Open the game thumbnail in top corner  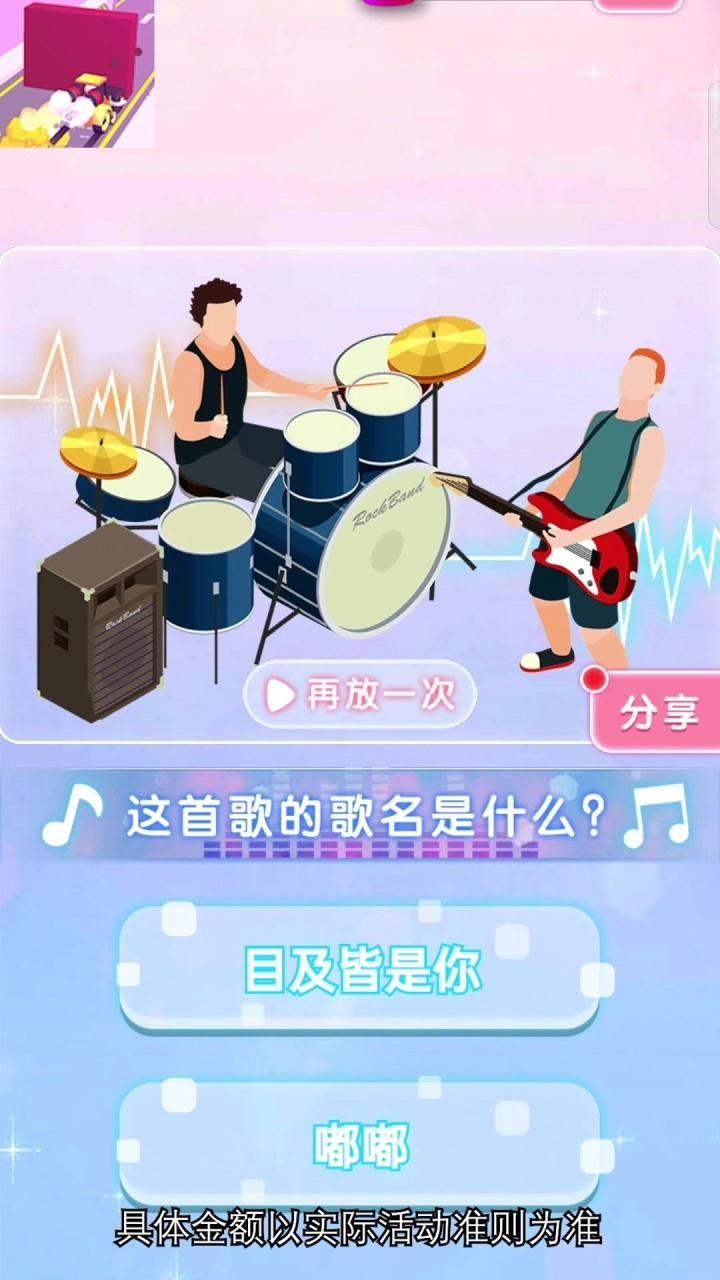(x=77, y=74)
